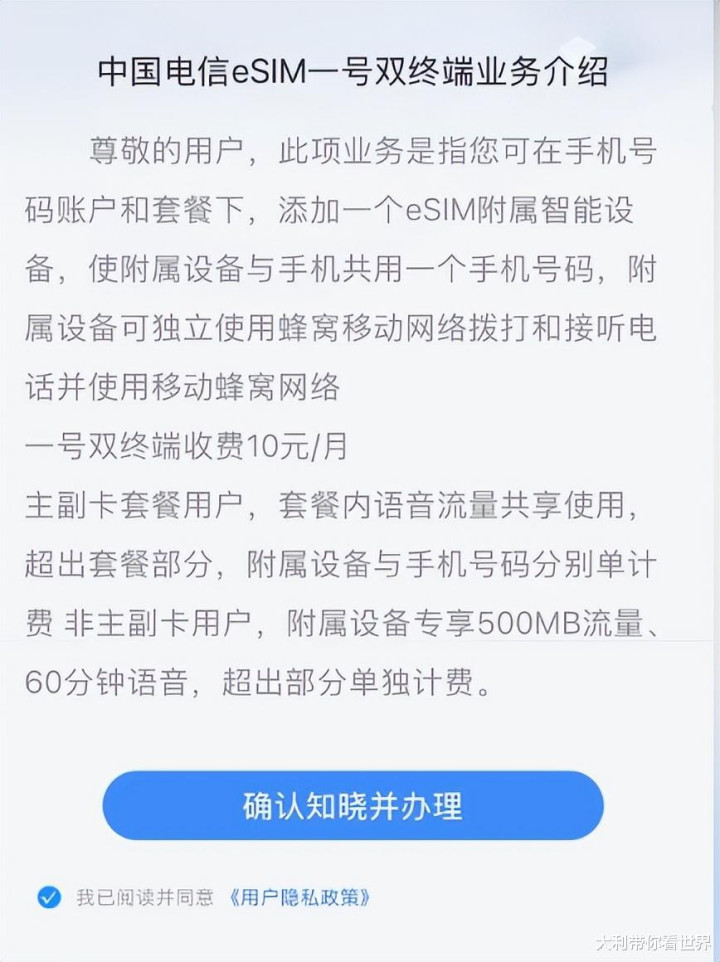Open 《用户隐私政策》 link
The image size is (720, 962).
(300, 897)
